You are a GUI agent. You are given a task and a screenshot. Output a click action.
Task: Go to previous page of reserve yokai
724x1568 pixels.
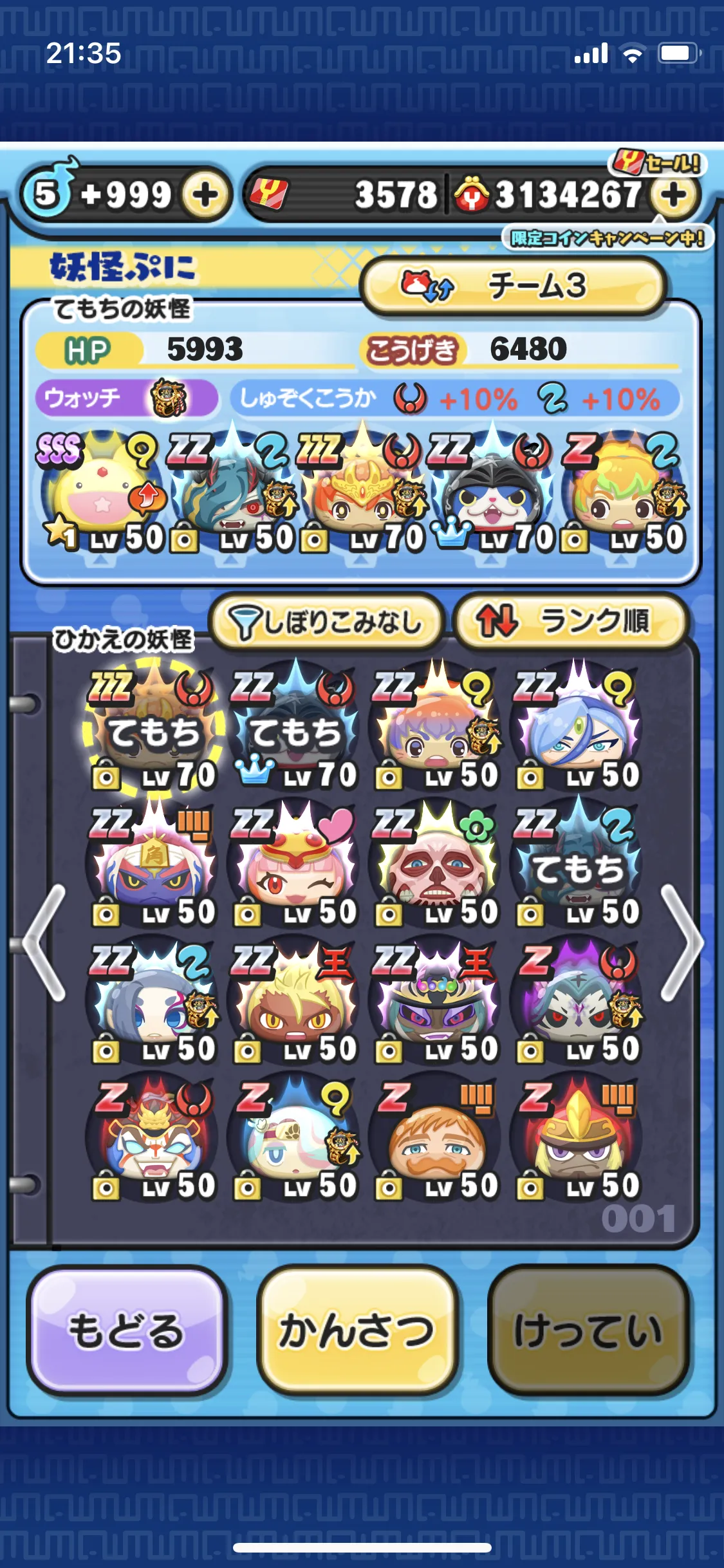coord(44,942)
